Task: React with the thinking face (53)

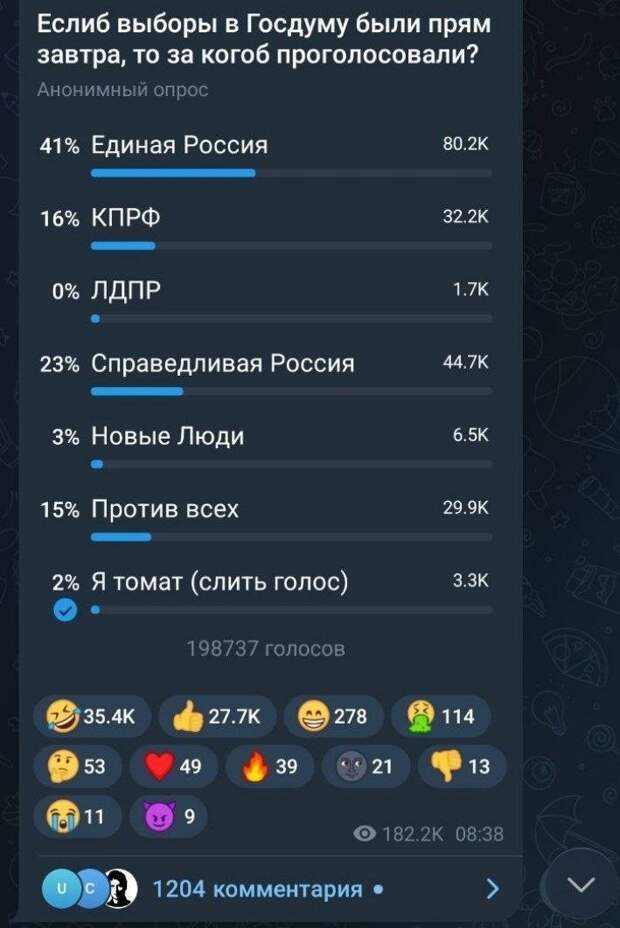Action: [x=77, y=767]
